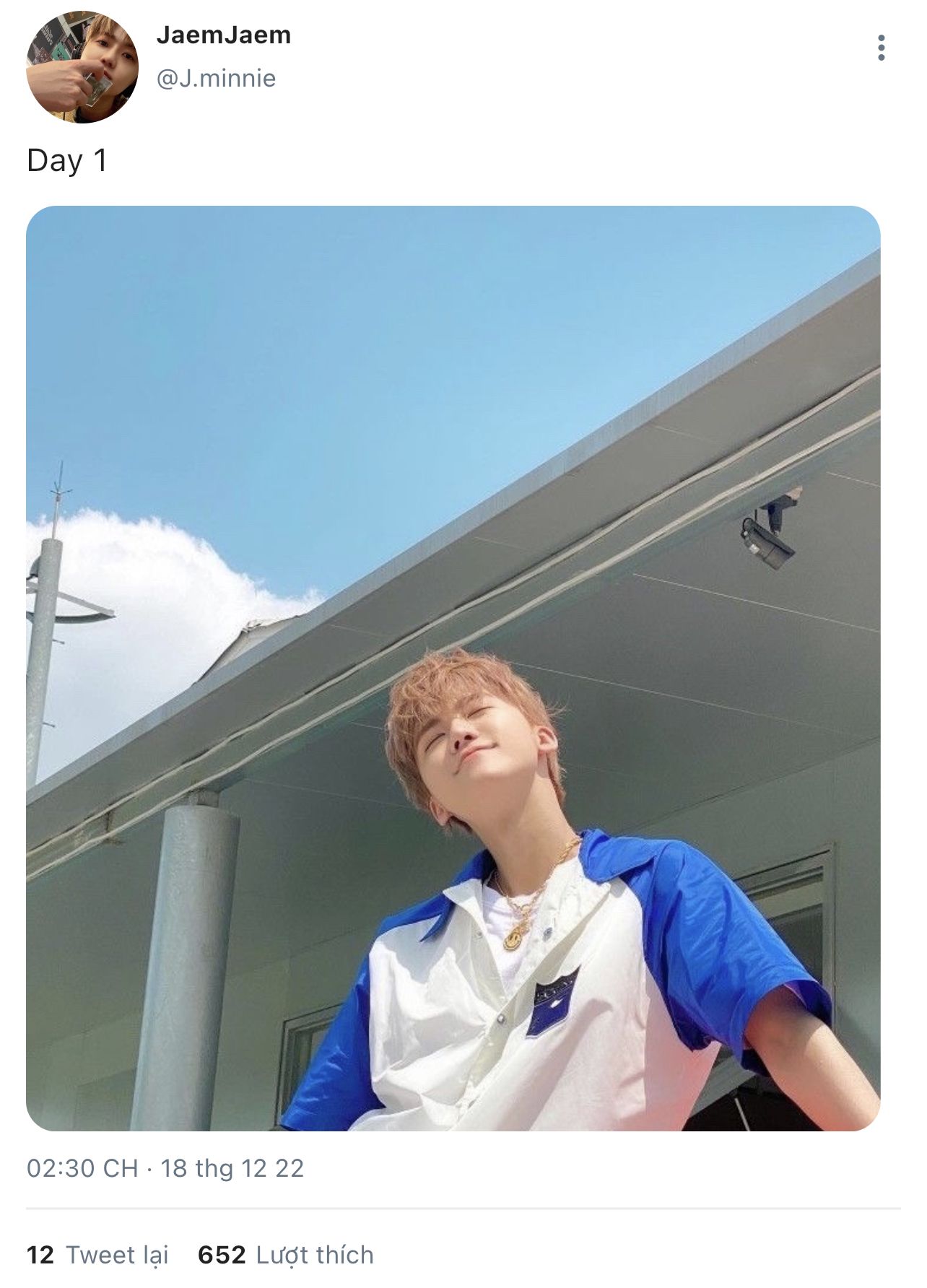Open JaemJaem's profile picture
The width and height of the screenshot is (927, 1288).
point(82,67)
